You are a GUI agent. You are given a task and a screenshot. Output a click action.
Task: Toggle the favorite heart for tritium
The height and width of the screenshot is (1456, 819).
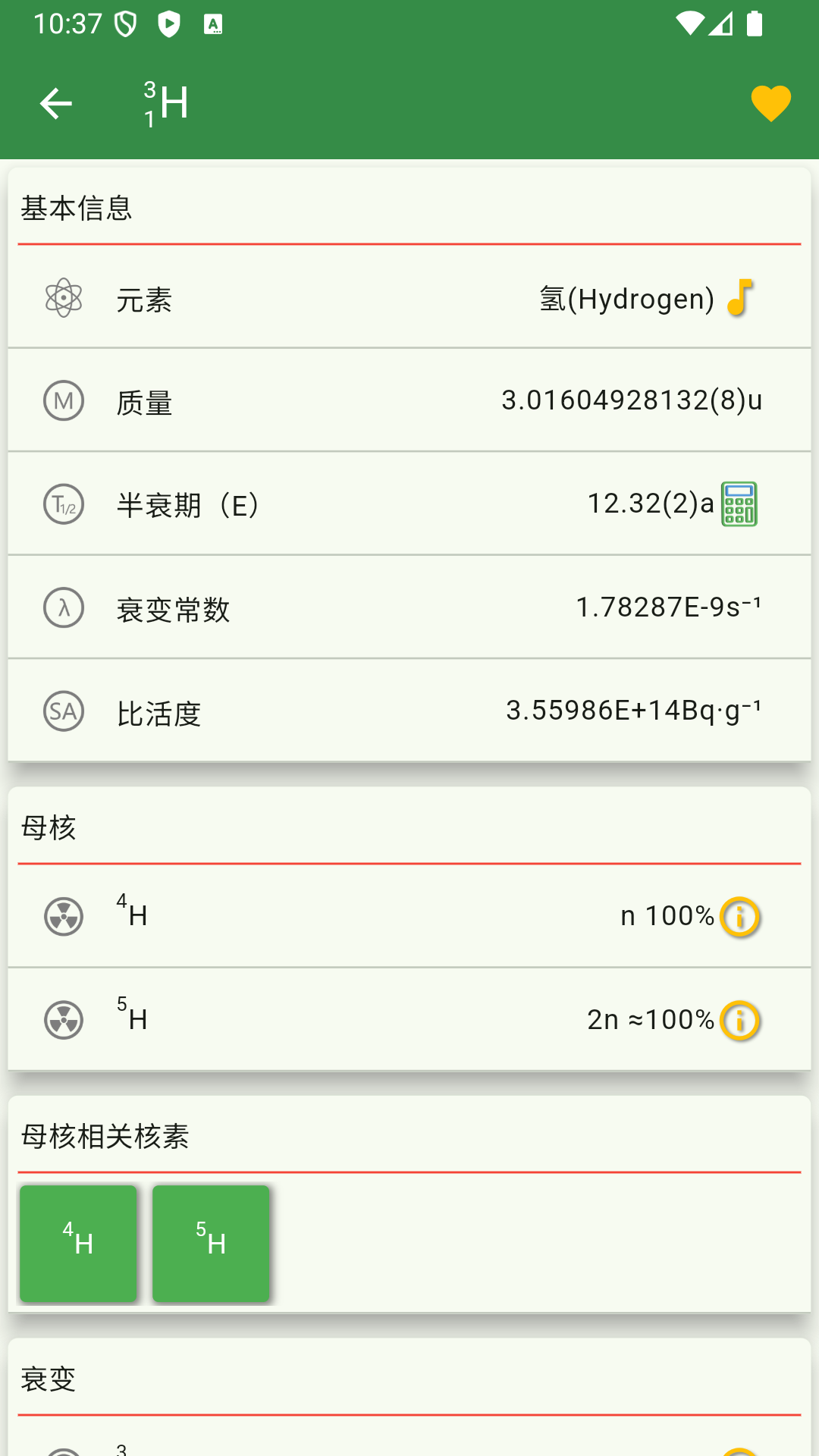770,103
